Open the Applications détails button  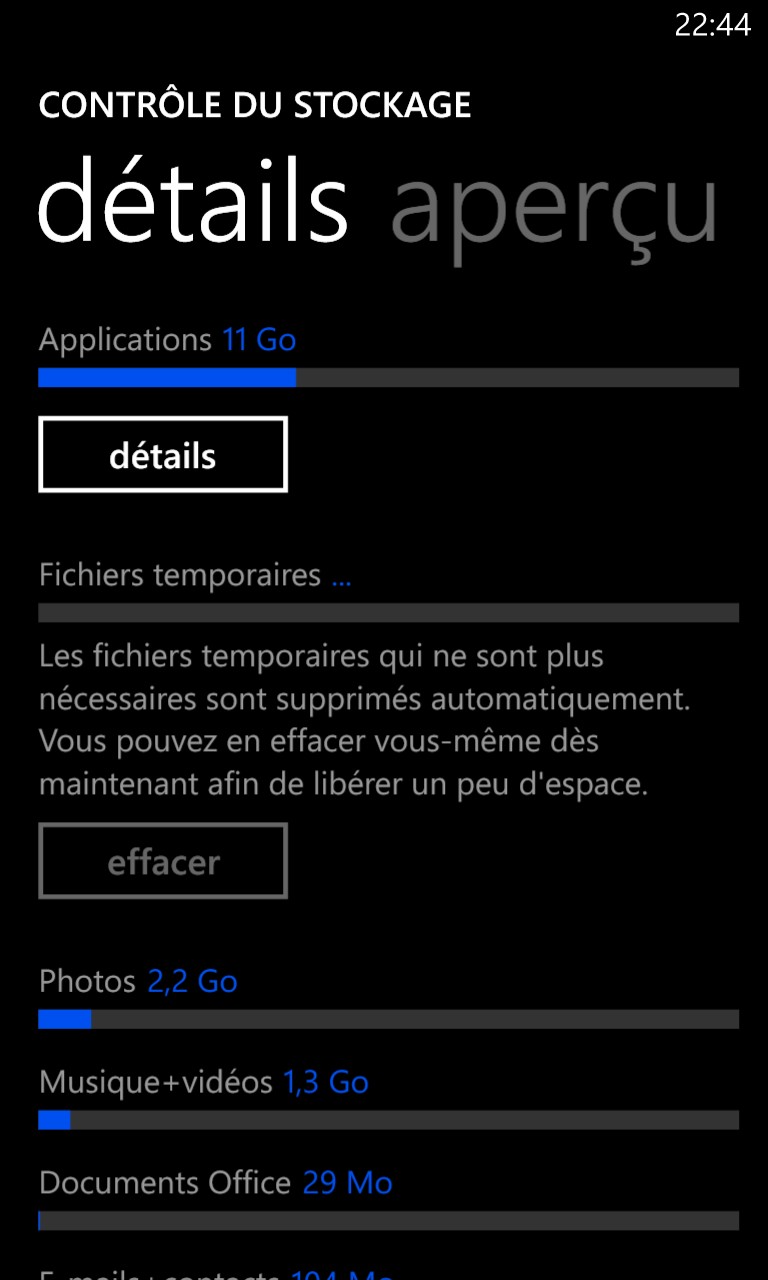[x=163, y=455]
